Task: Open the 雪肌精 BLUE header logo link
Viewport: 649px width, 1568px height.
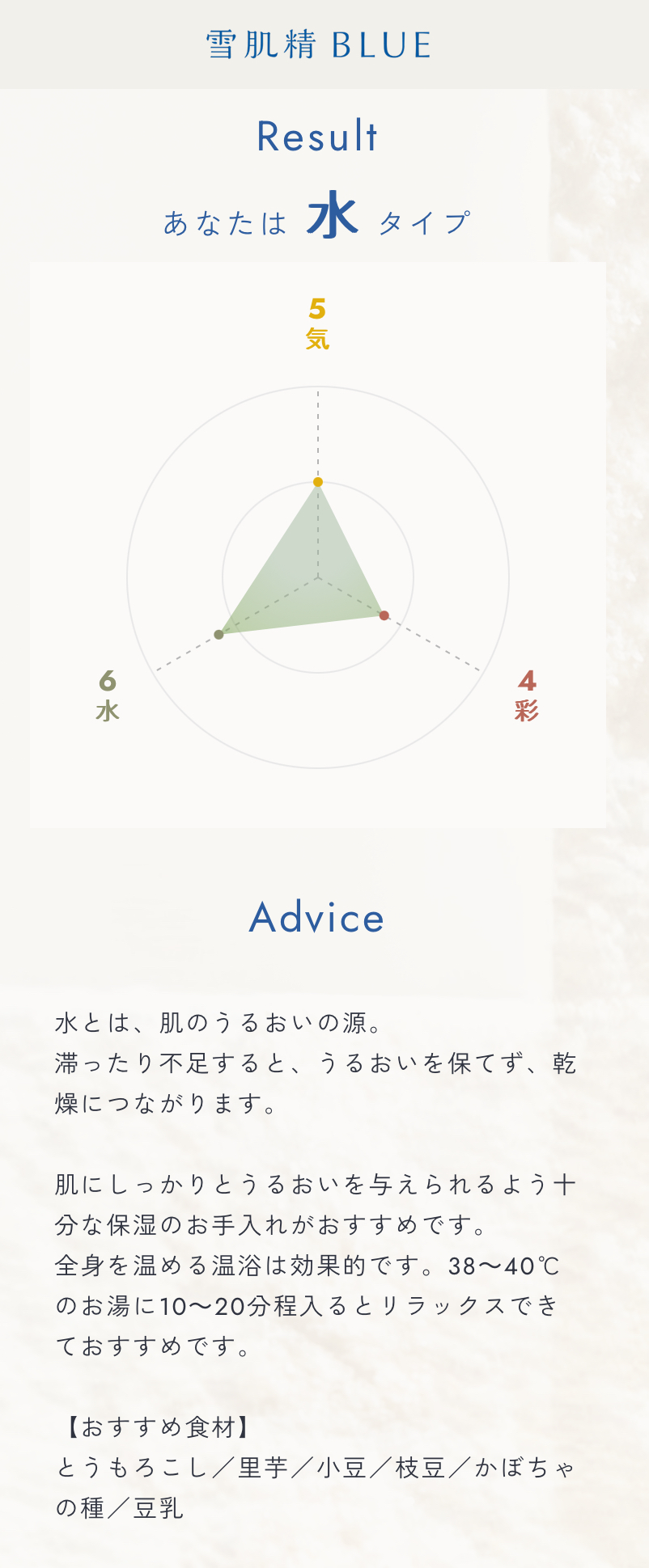Action: (x=319, y=44)
